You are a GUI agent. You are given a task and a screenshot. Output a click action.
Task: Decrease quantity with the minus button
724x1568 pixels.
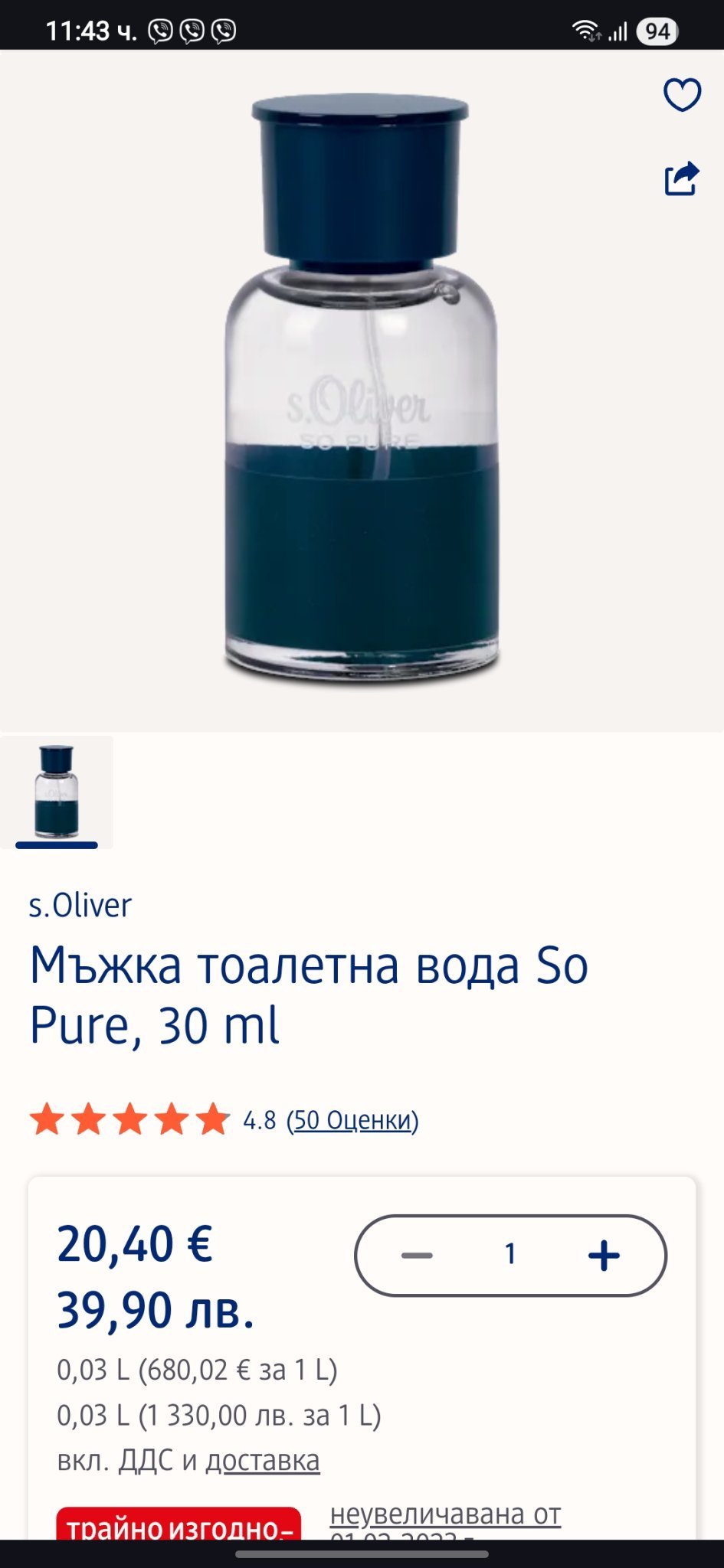(x=417, y=1256)
